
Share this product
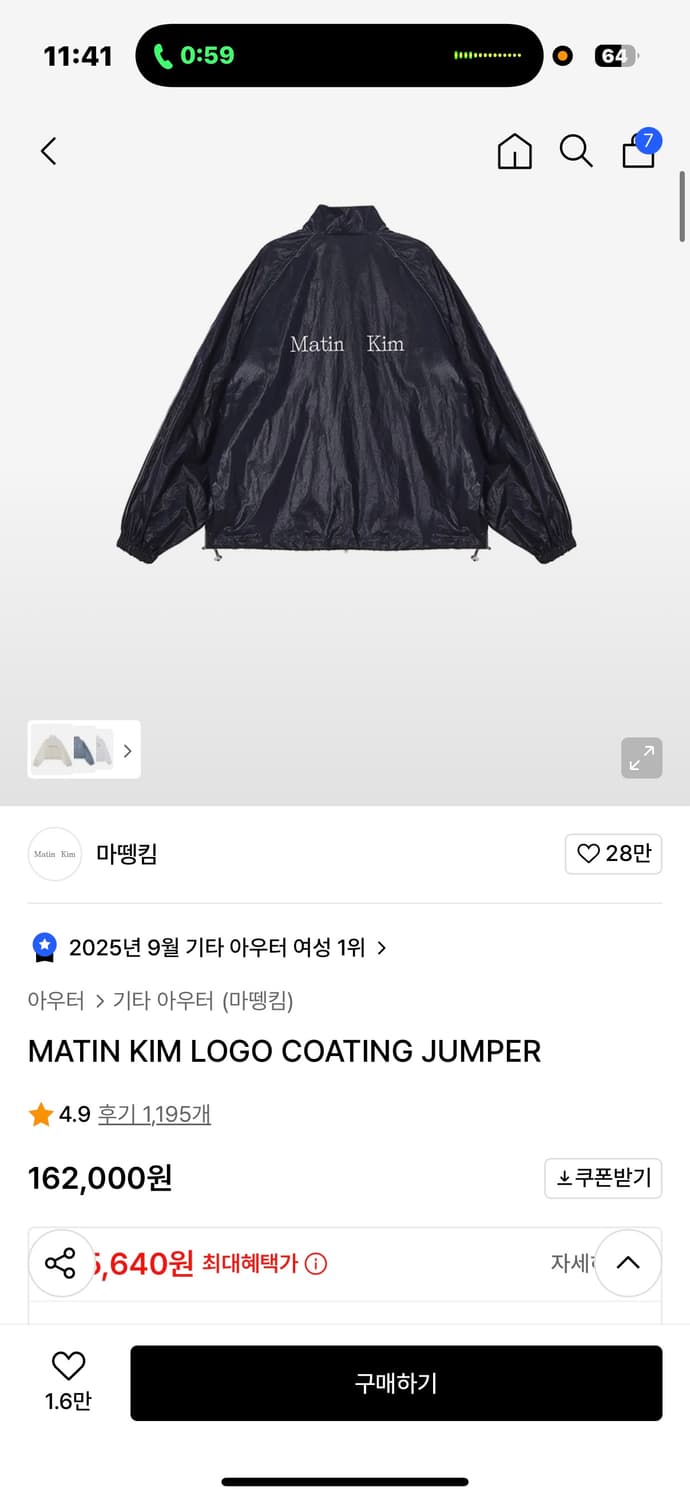point(61,1263)
